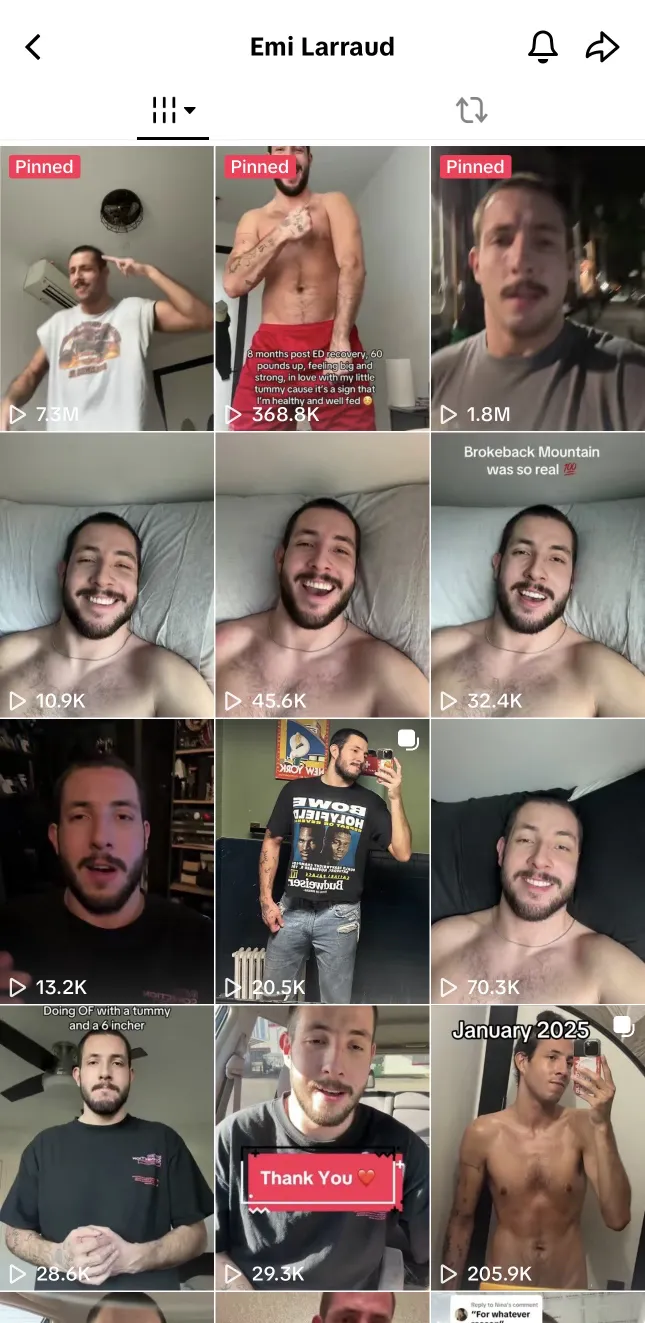645x1323 pixels.
Task: Open the pinned video with 7.3M views
Action: coord(107,289)
